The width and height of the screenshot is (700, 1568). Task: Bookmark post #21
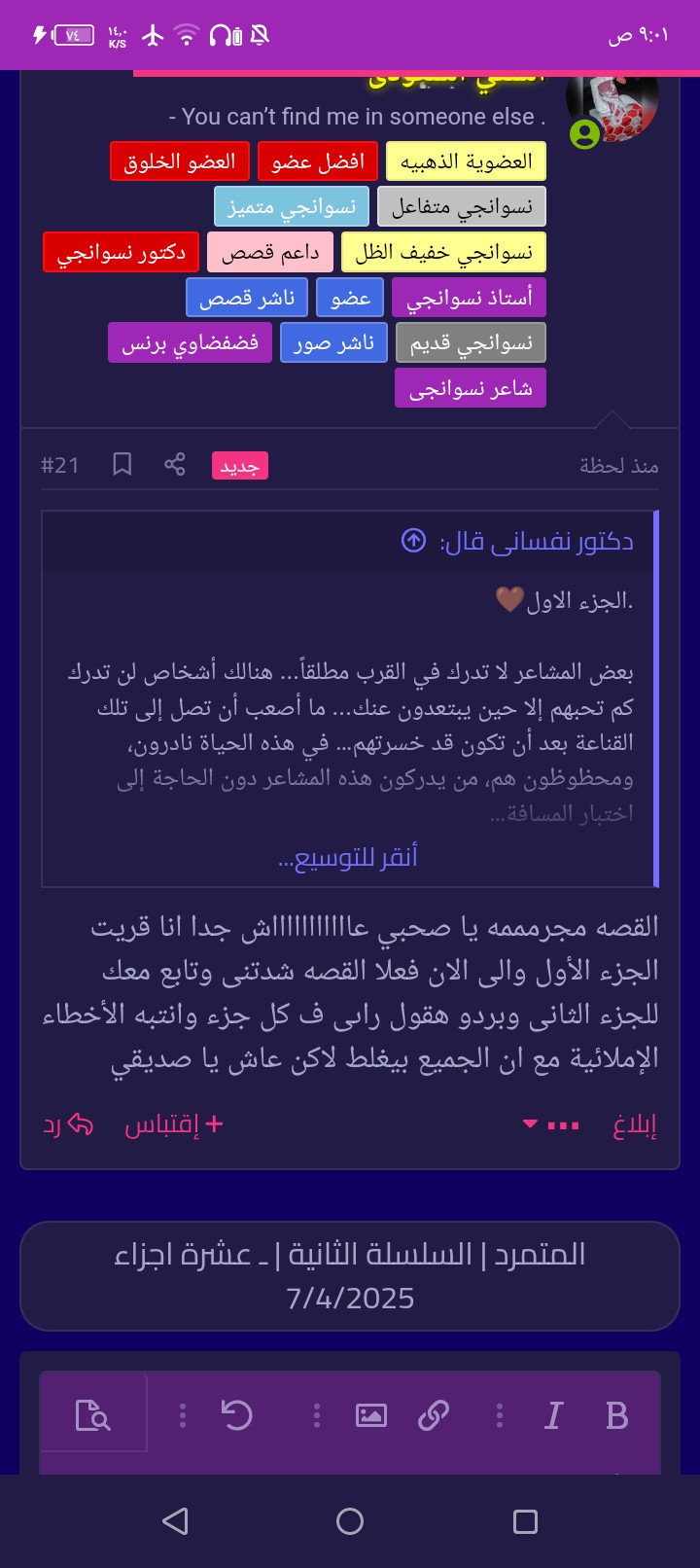tap(122, 464)
